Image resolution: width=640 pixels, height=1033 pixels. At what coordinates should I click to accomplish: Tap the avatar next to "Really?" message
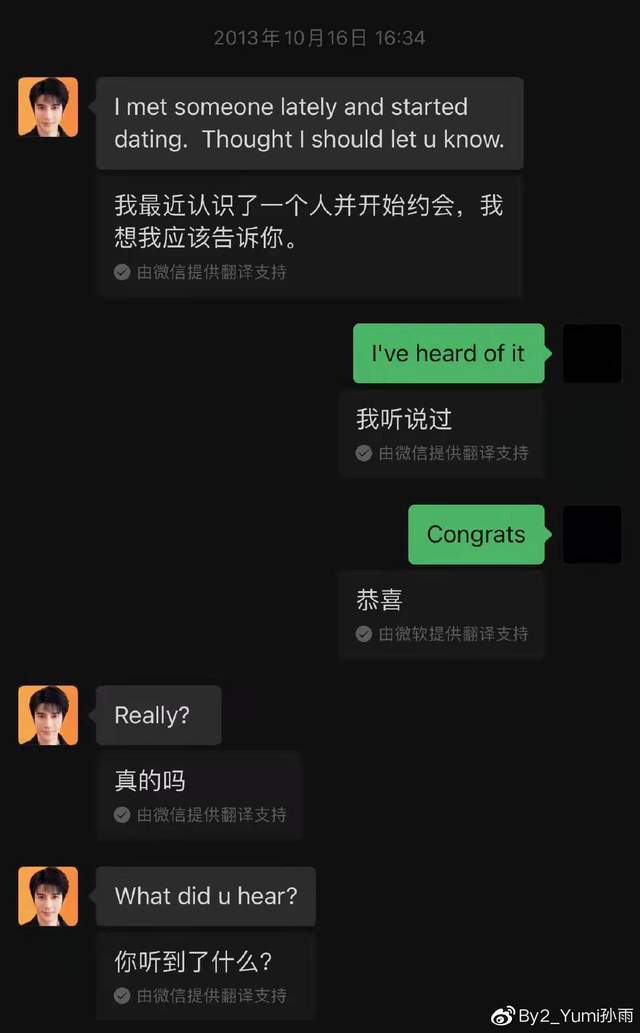(x=47, y=715)
